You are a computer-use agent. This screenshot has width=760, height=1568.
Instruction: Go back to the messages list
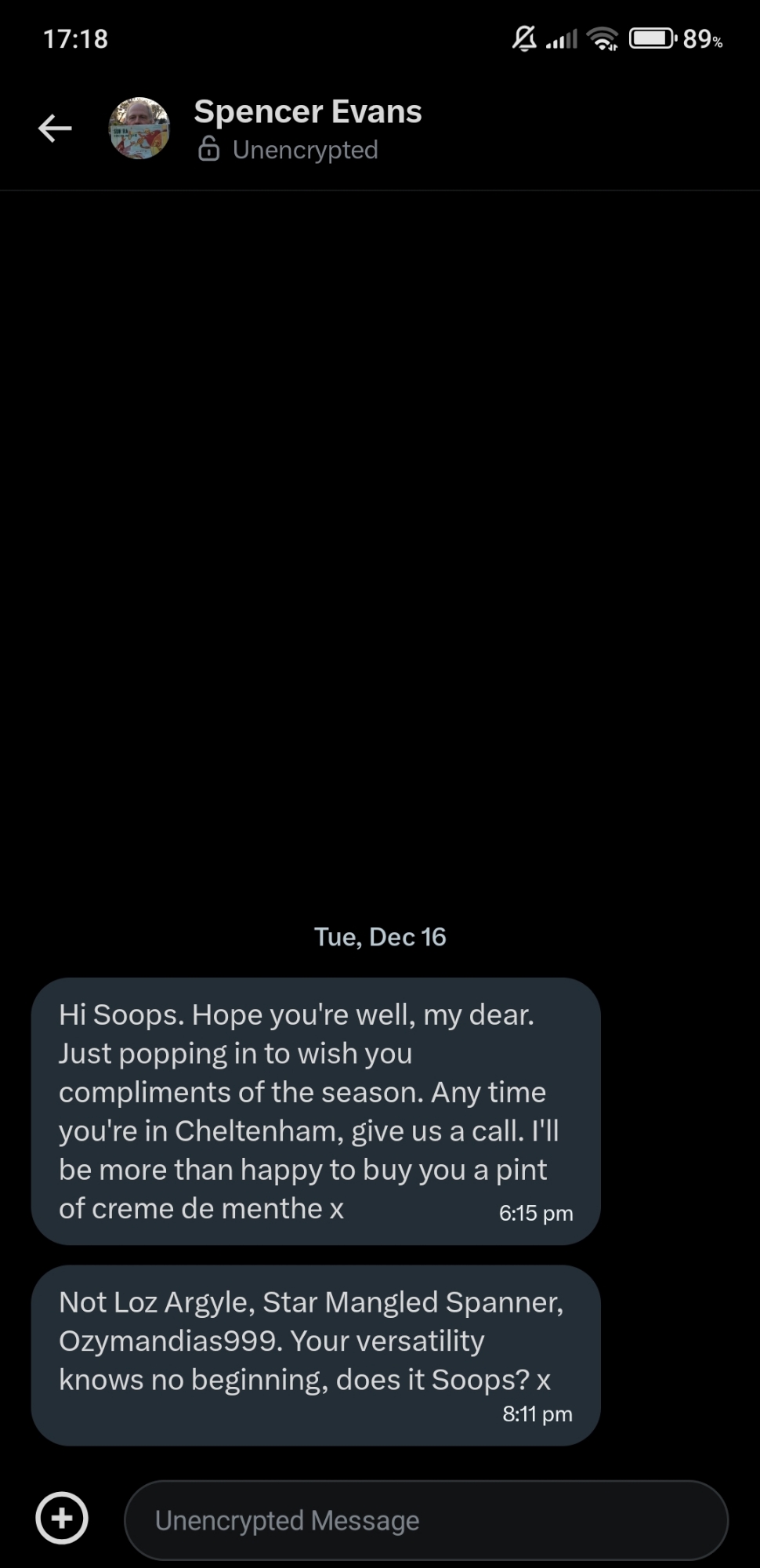55,128
